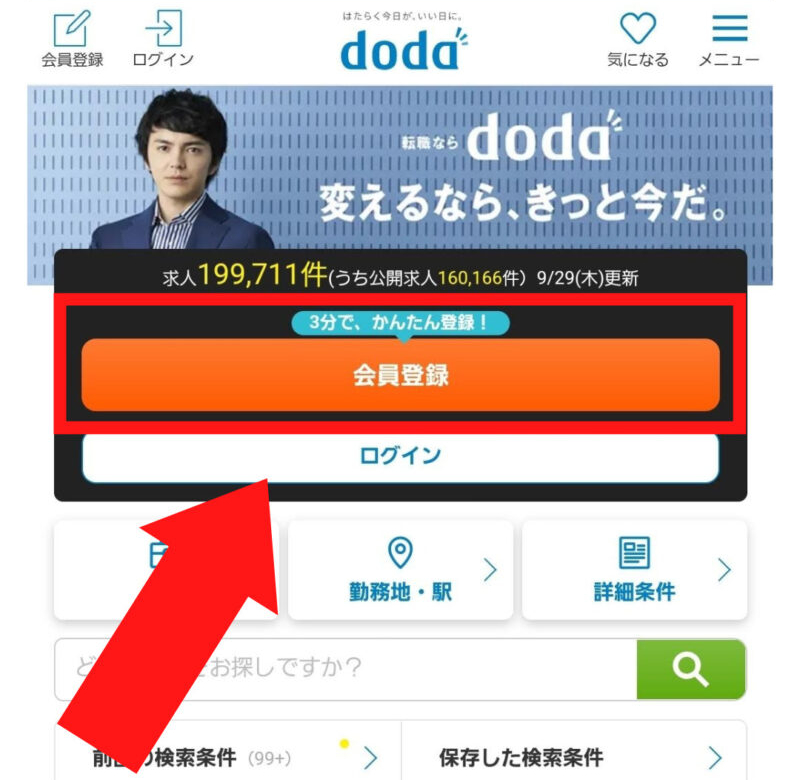The image size is (800, 780).
Task: Tap the green magnifier search button
Action: (691, 669)
